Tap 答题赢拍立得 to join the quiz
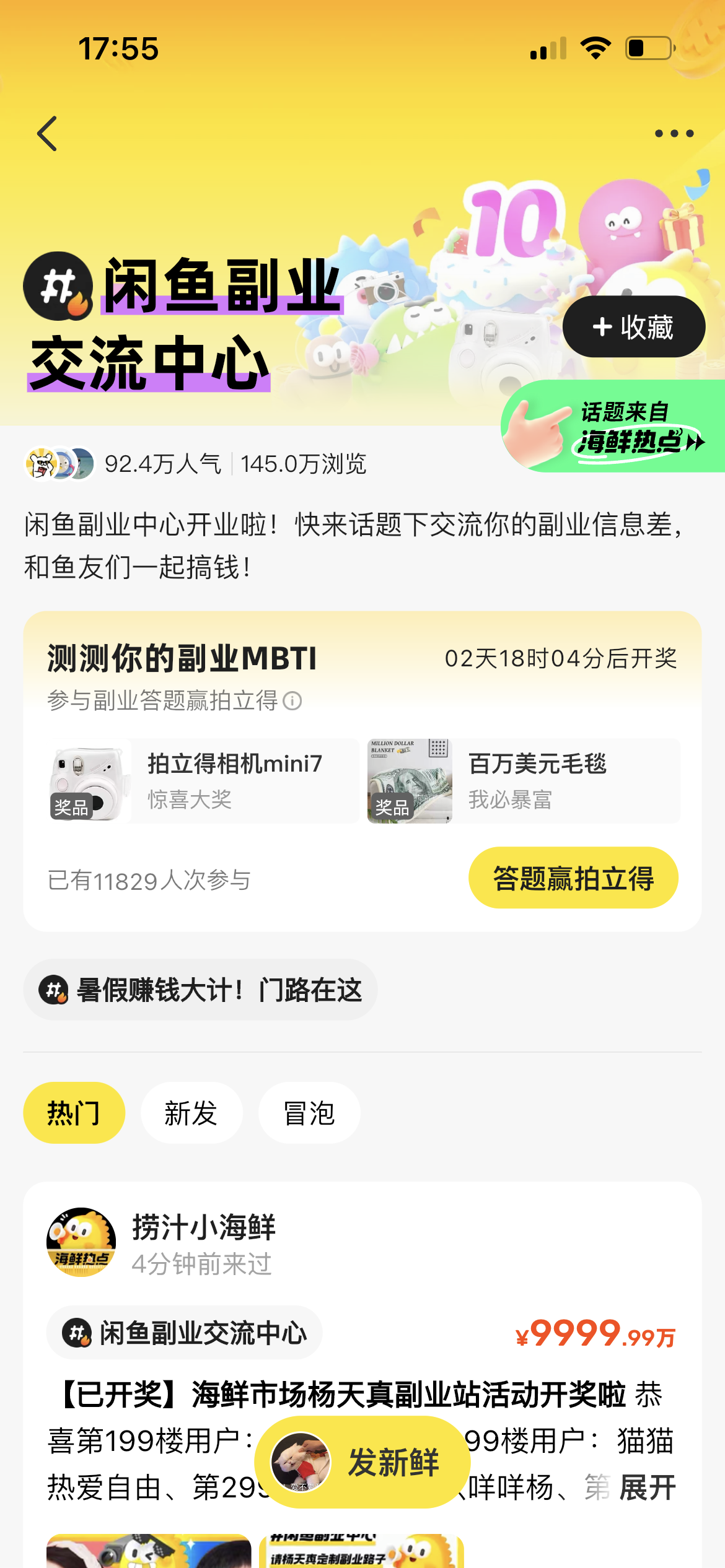 click(573, 878)
